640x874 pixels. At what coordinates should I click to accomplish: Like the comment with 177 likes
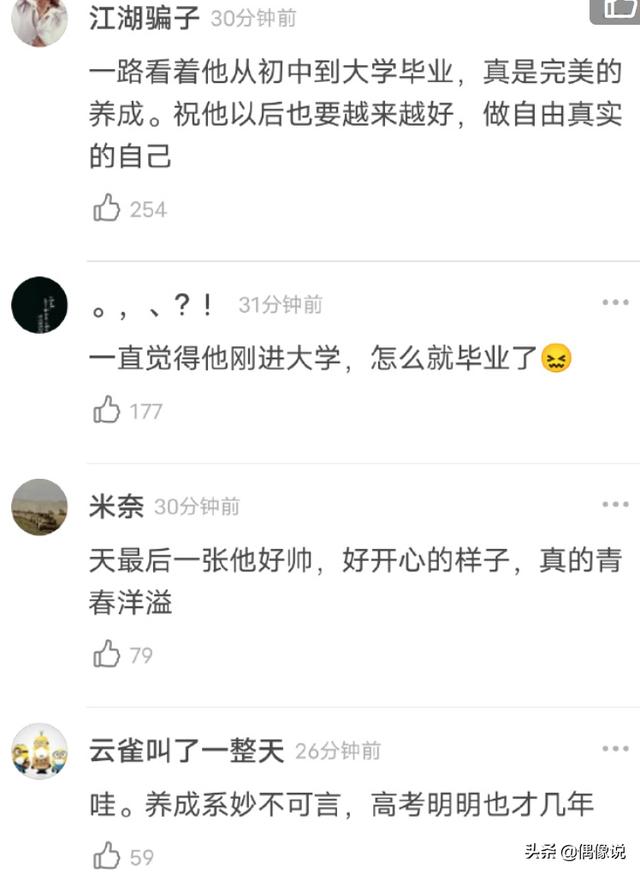point(107,410)
